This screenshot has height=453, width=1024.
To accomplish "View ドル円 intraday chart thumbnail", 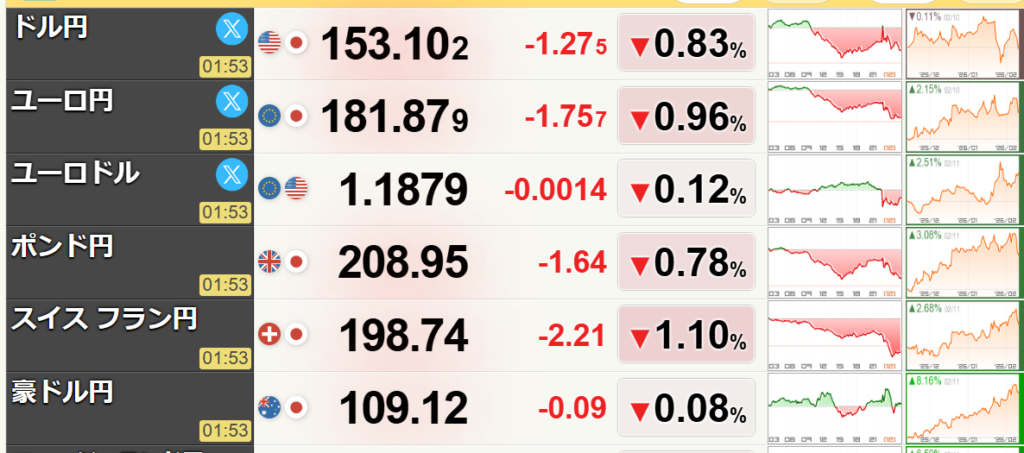I will click(834, 43).
